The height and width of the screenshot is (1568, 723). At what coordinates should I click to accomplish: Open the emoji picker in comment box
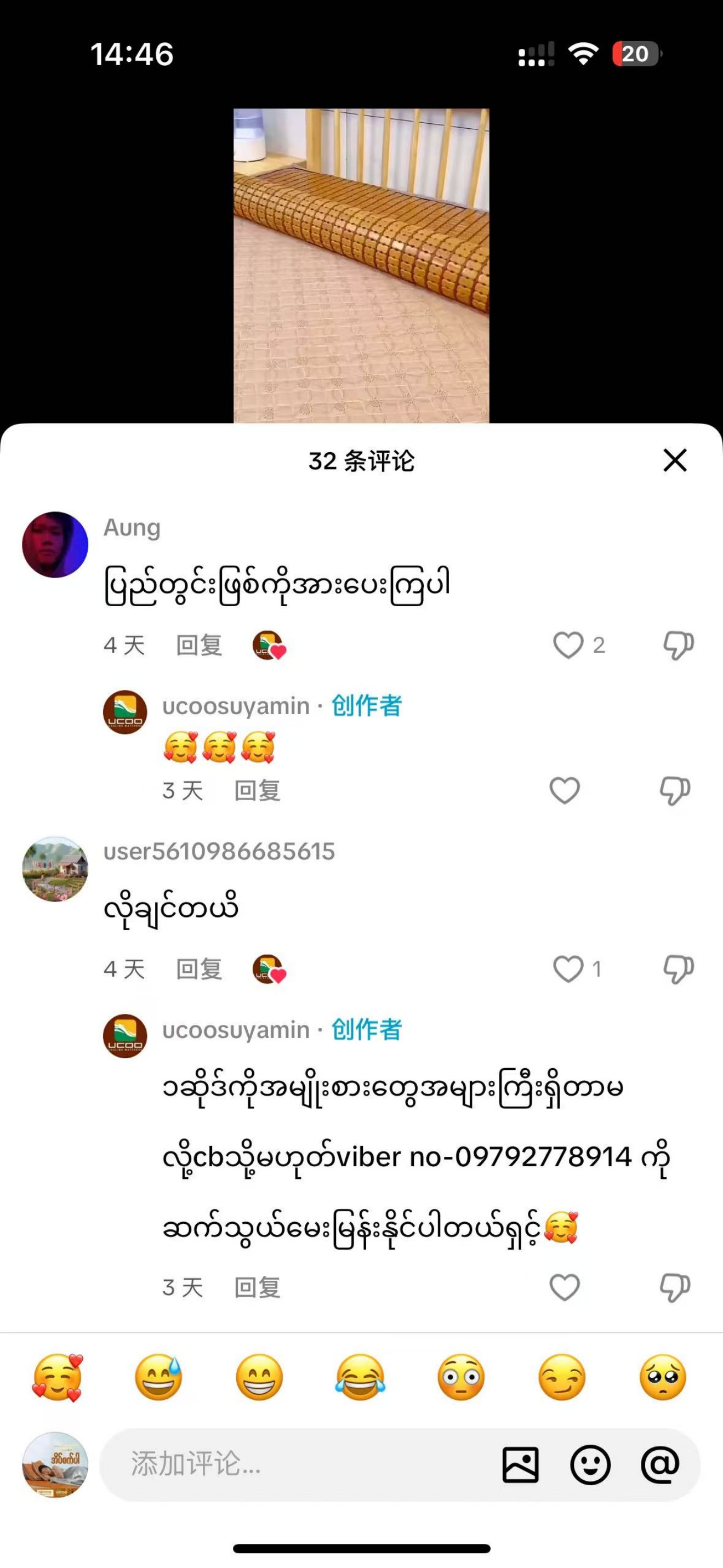tap(590, 1464)
